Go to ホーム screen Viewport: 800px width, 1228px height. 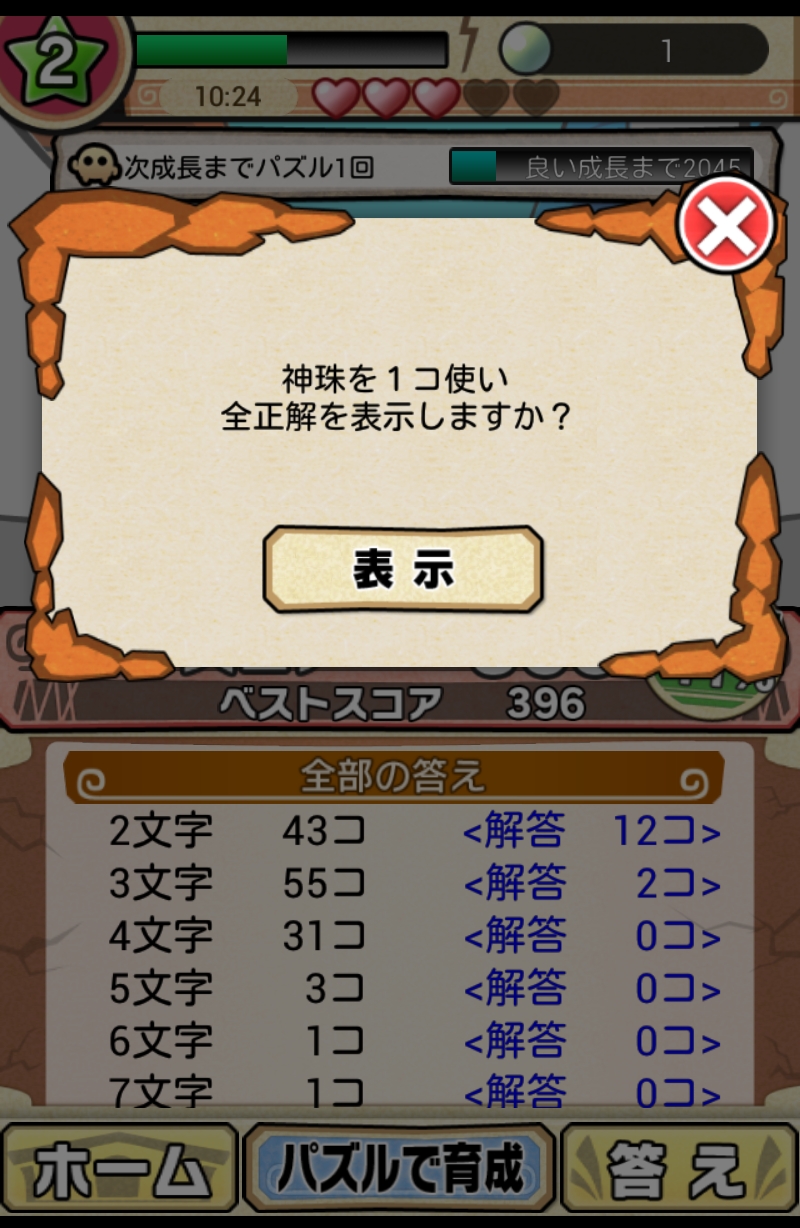click(120, 1168)
